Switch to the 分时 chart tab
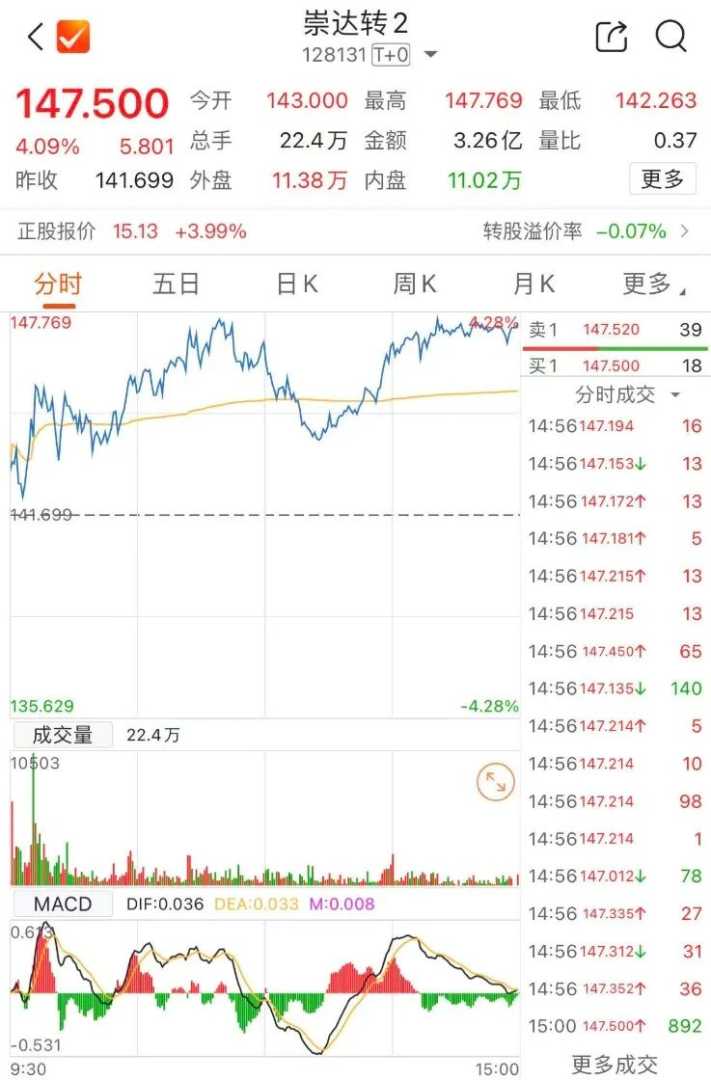The height and width of the screenshot is (1080, 711). 58,284
